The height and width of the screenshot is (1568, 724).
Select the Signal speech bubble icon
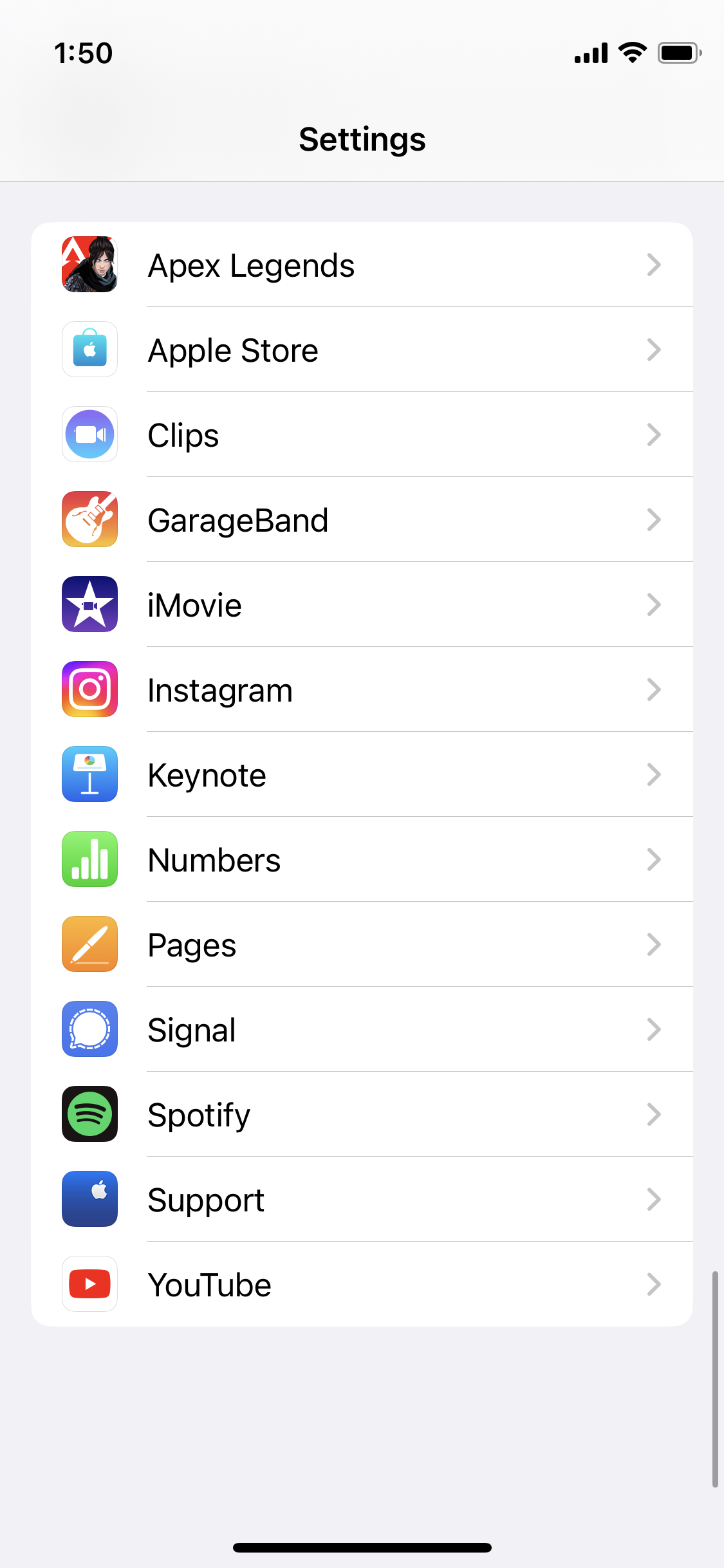[89, 1029]
